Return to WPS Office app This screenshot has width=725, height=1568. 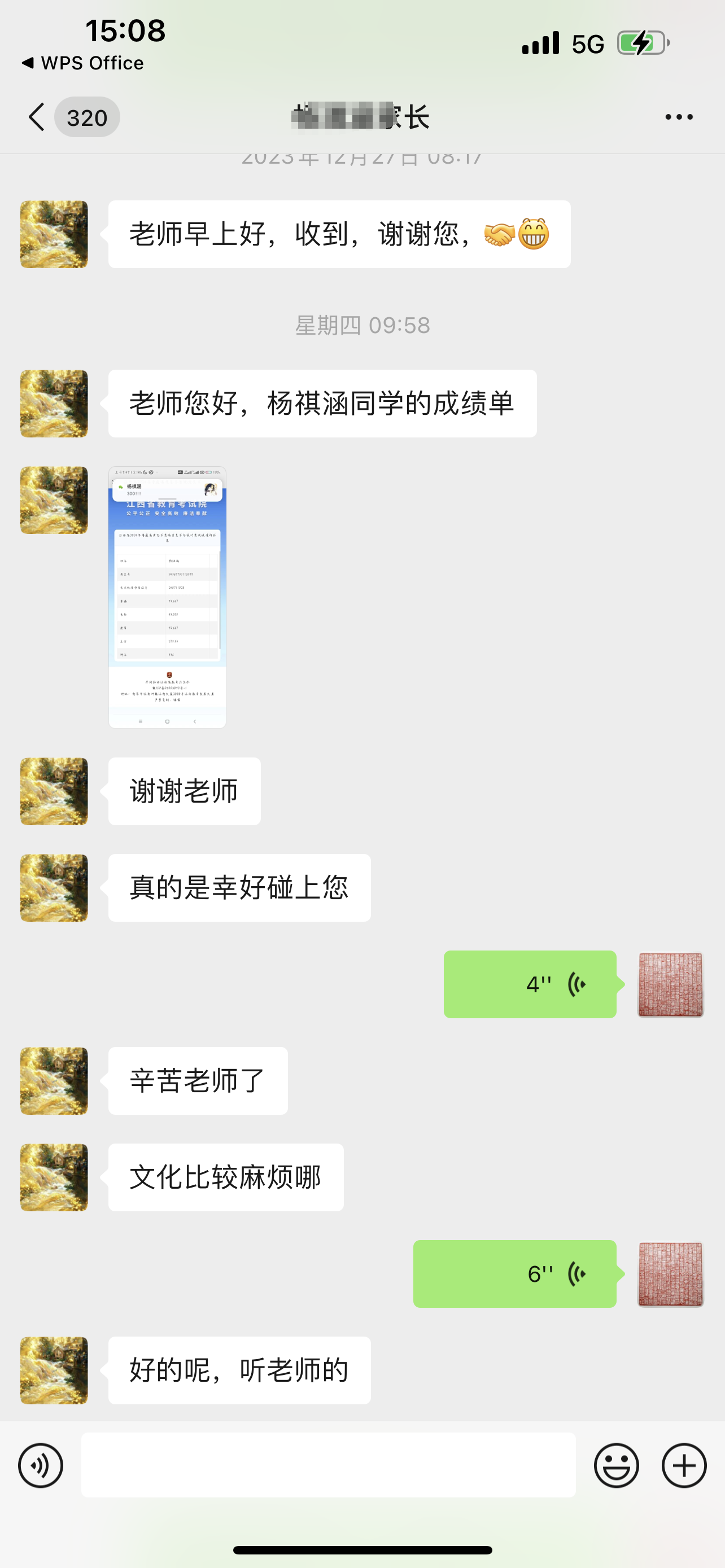tap(82, 63)
